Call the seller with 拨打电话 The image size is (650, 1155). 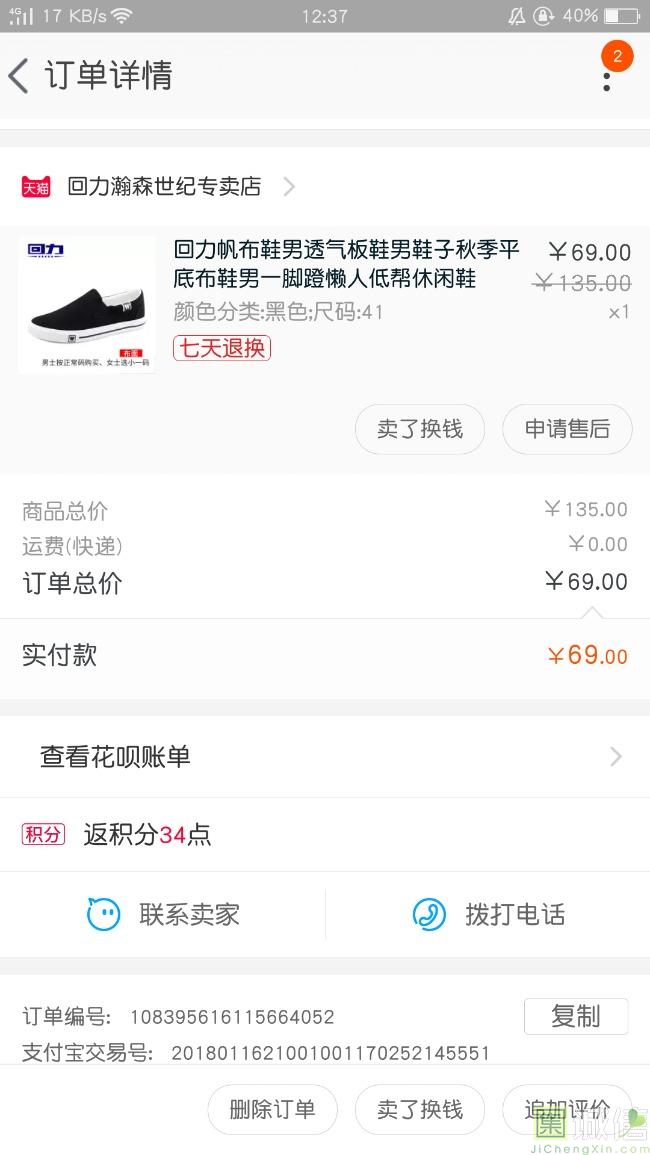click(488, 914)
